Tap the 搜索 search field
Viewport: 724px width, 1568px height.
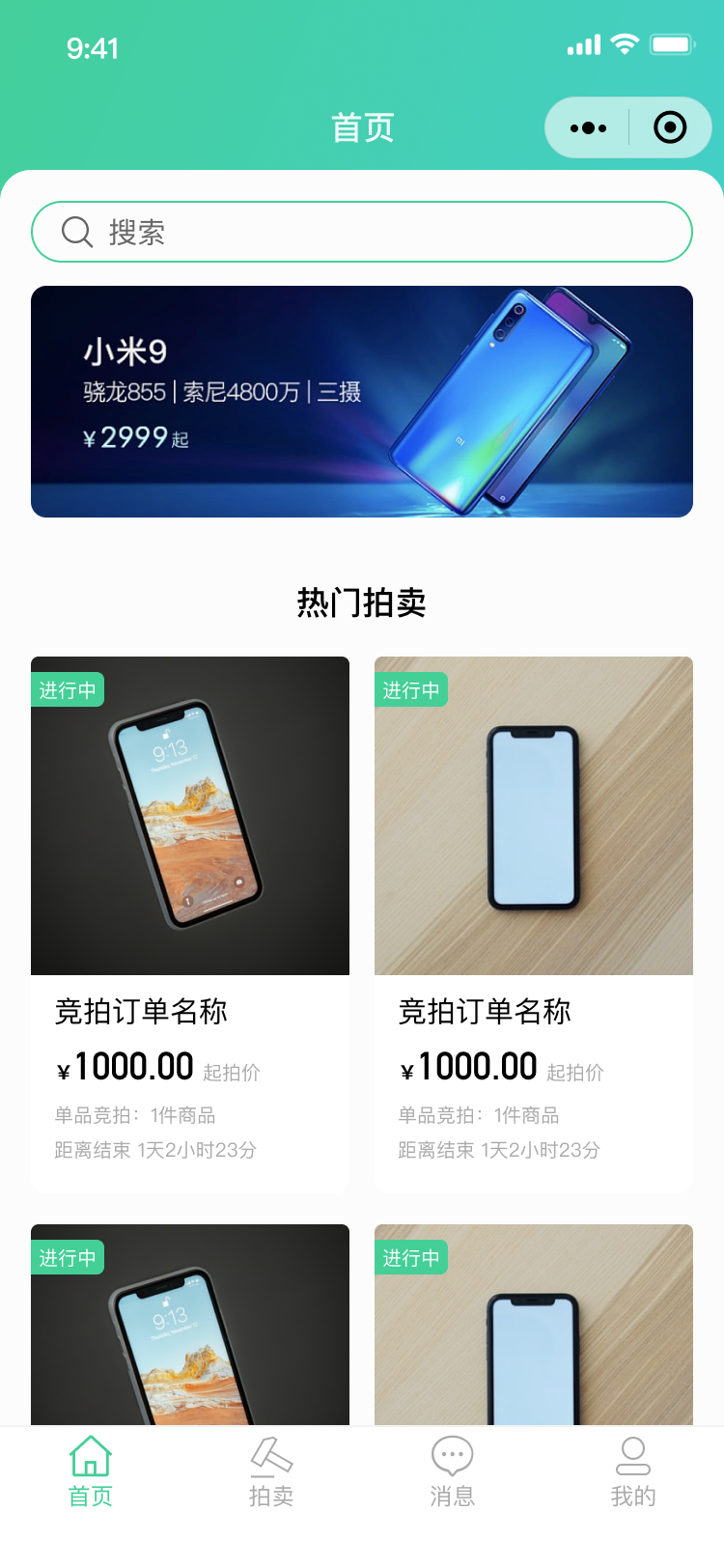click(x=362, y=232)
